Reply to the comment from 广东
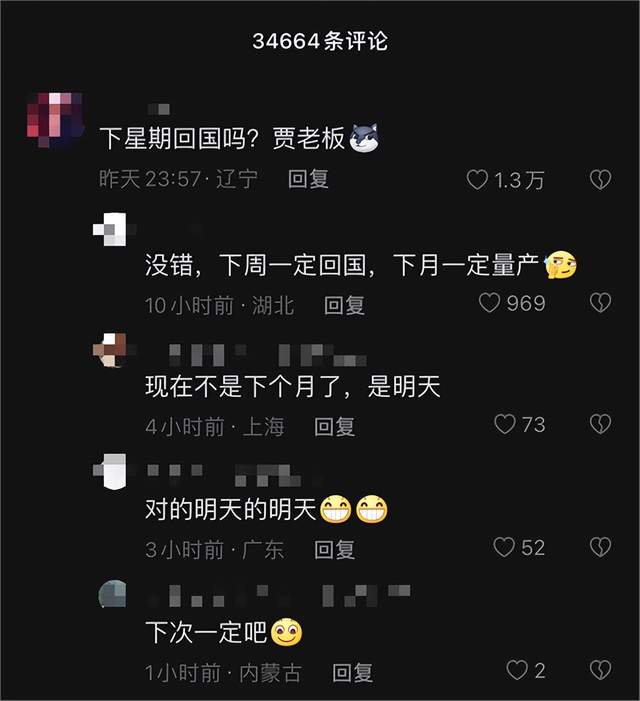This screenshot has height=701, width=640. [335, 549]
